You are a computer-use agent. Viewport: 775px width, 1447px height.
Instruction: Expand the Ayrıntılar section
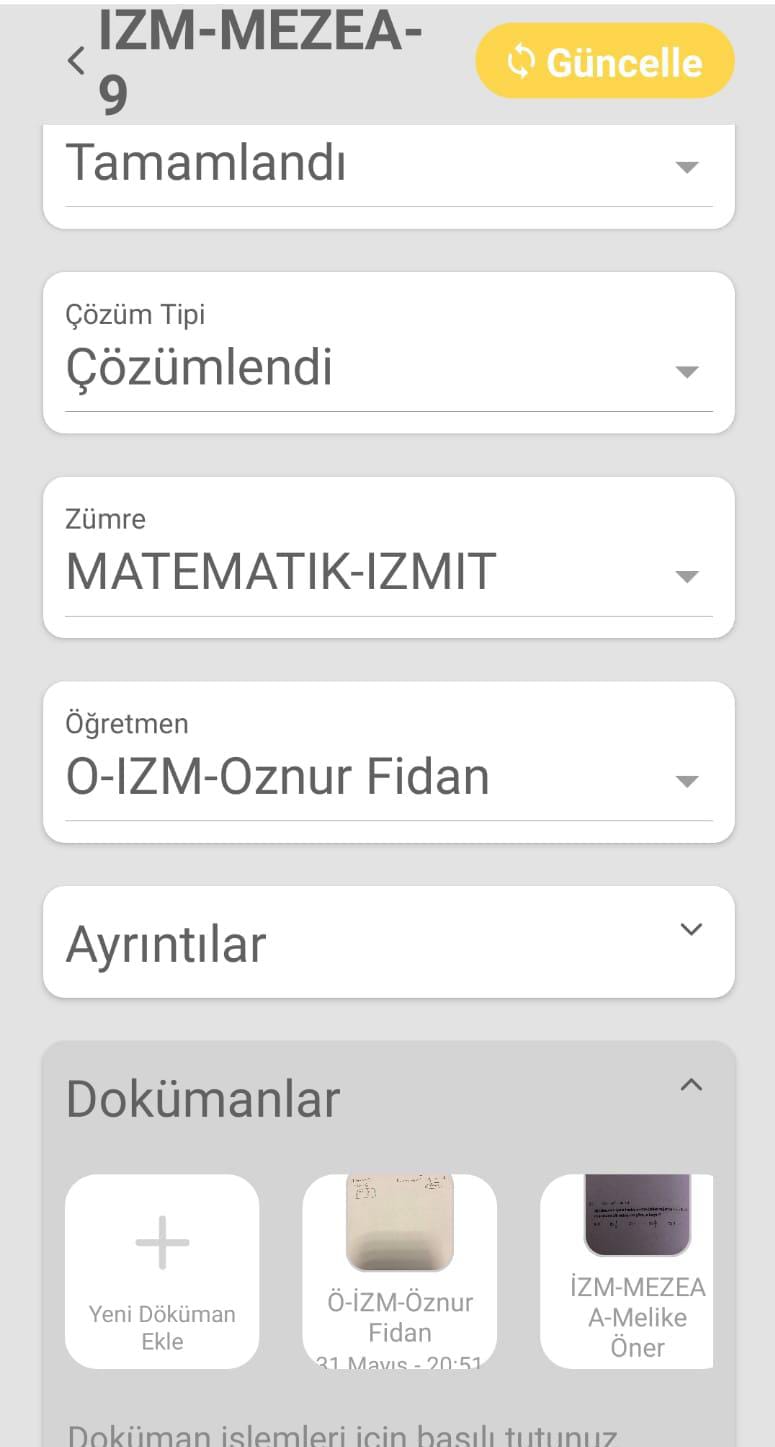[x=388, y=942]
